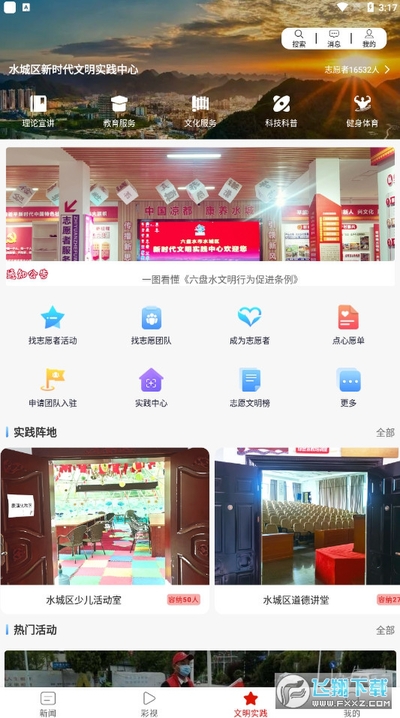This screenshot has height=718, width=400.
Task: Switch to the 新闻 tab
Action: coord(48,703)
